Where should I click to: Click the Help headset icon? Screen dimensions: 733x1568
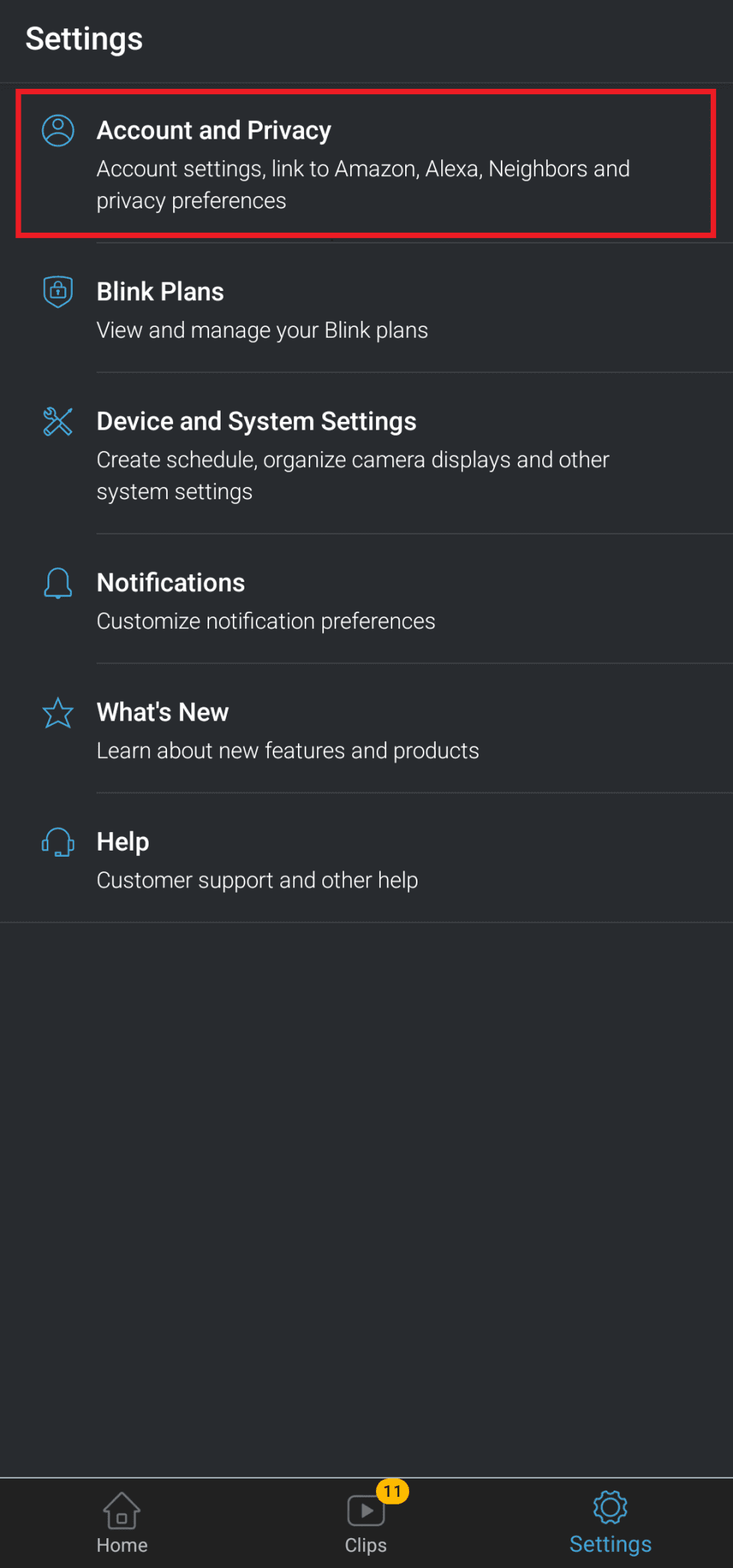click(57, 842)
